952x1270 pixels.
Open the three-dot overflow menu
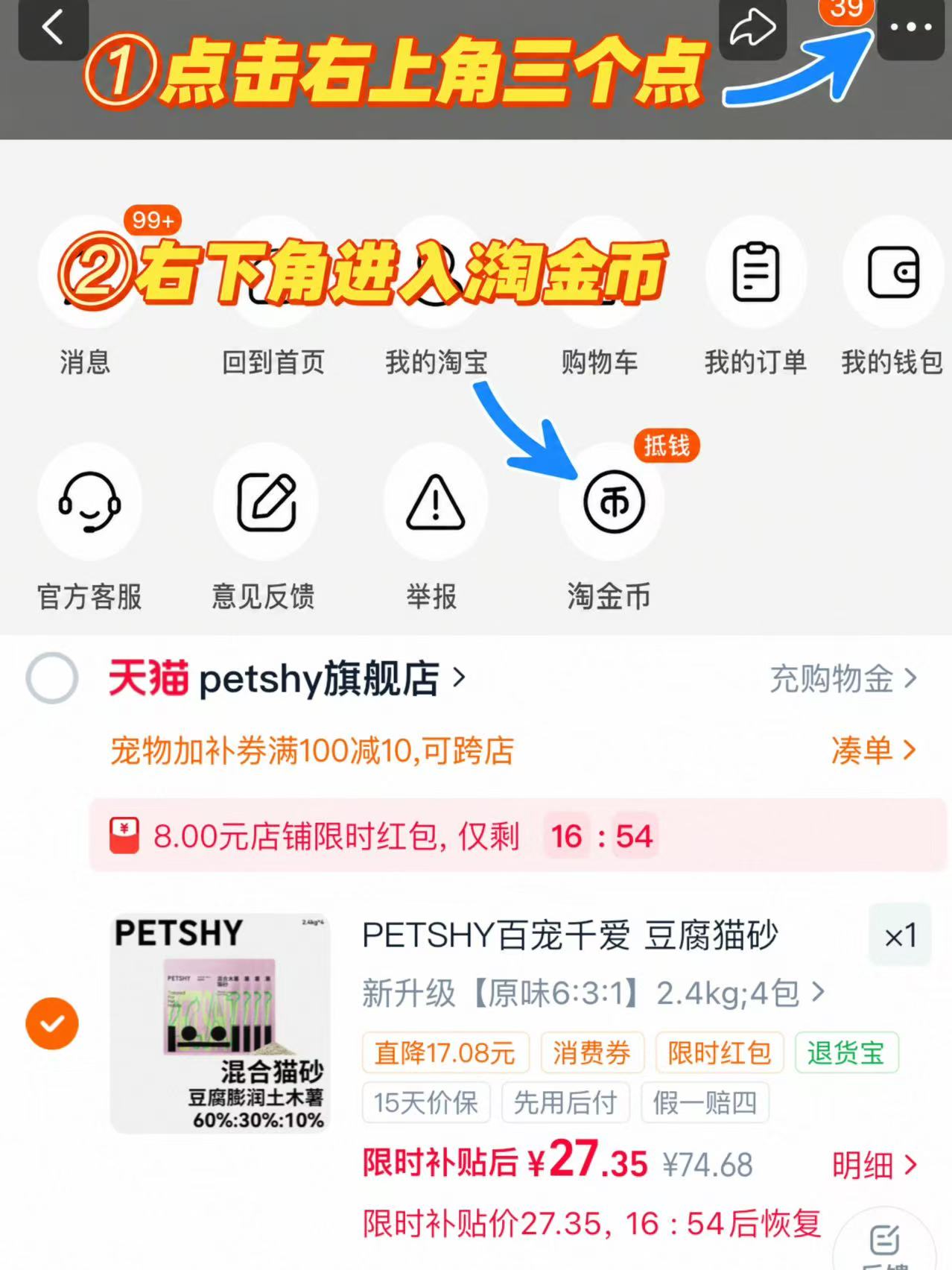pos(910,28)
